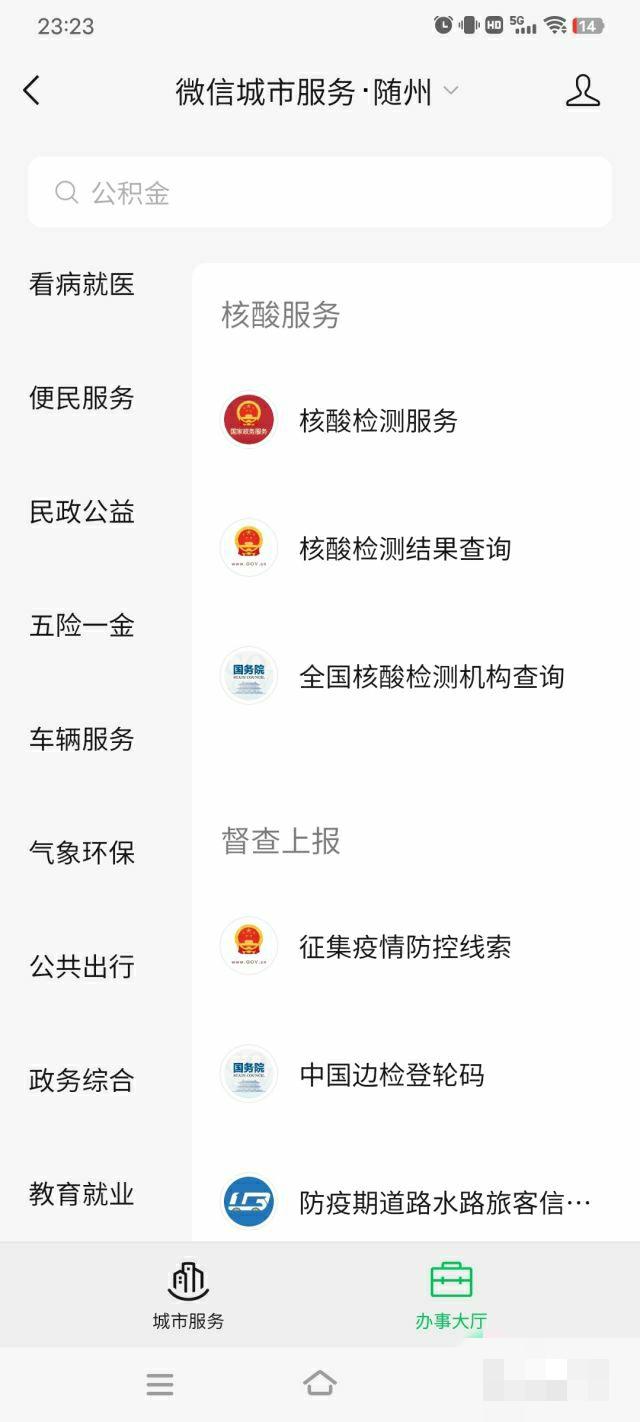This screenshot has height=1422, width=640.
Task: Select the 便民服务 category
Action: [x=82, y=398]
